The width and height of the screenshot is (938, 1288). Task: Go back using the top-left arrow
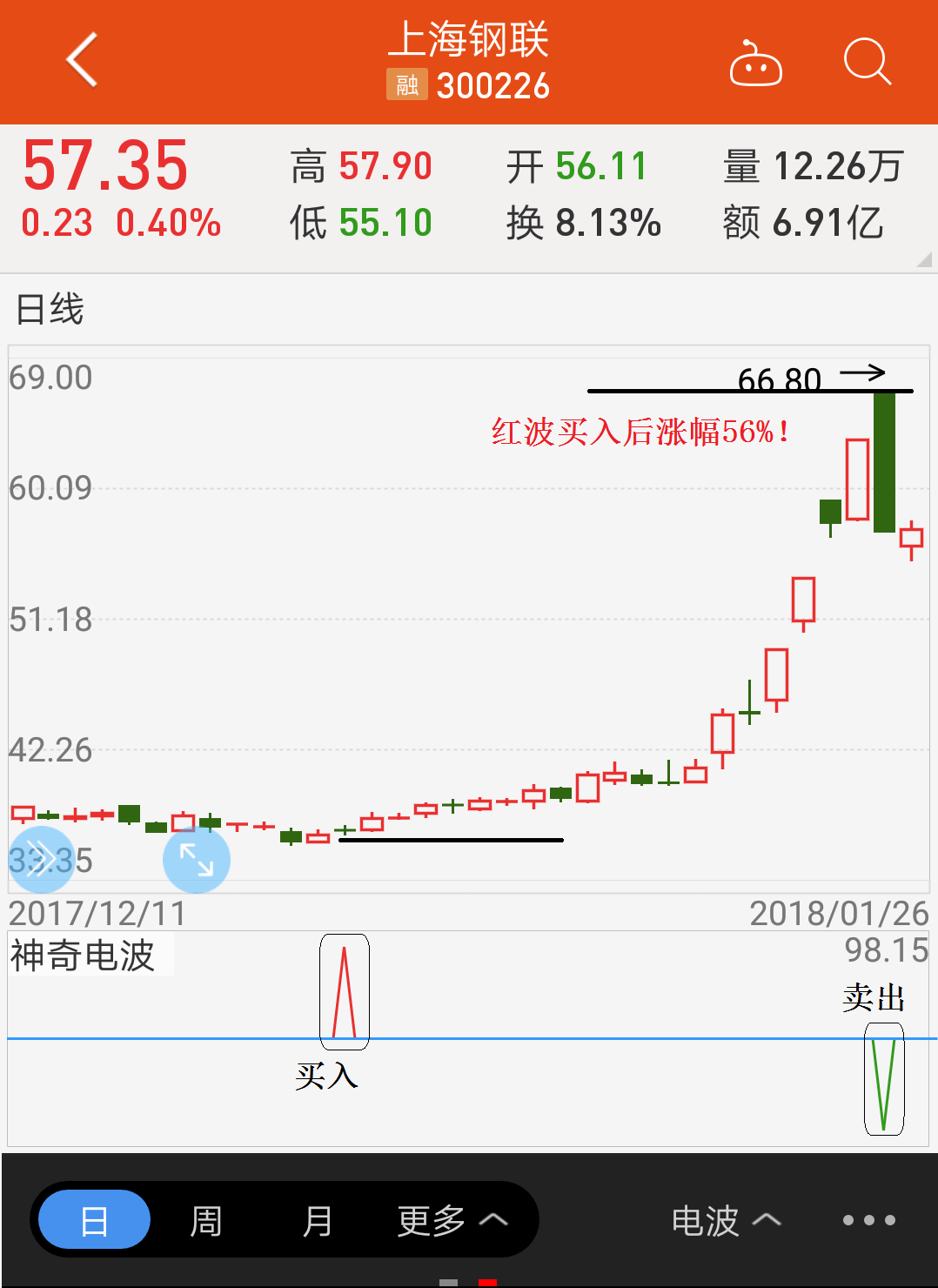pos(82,61)
